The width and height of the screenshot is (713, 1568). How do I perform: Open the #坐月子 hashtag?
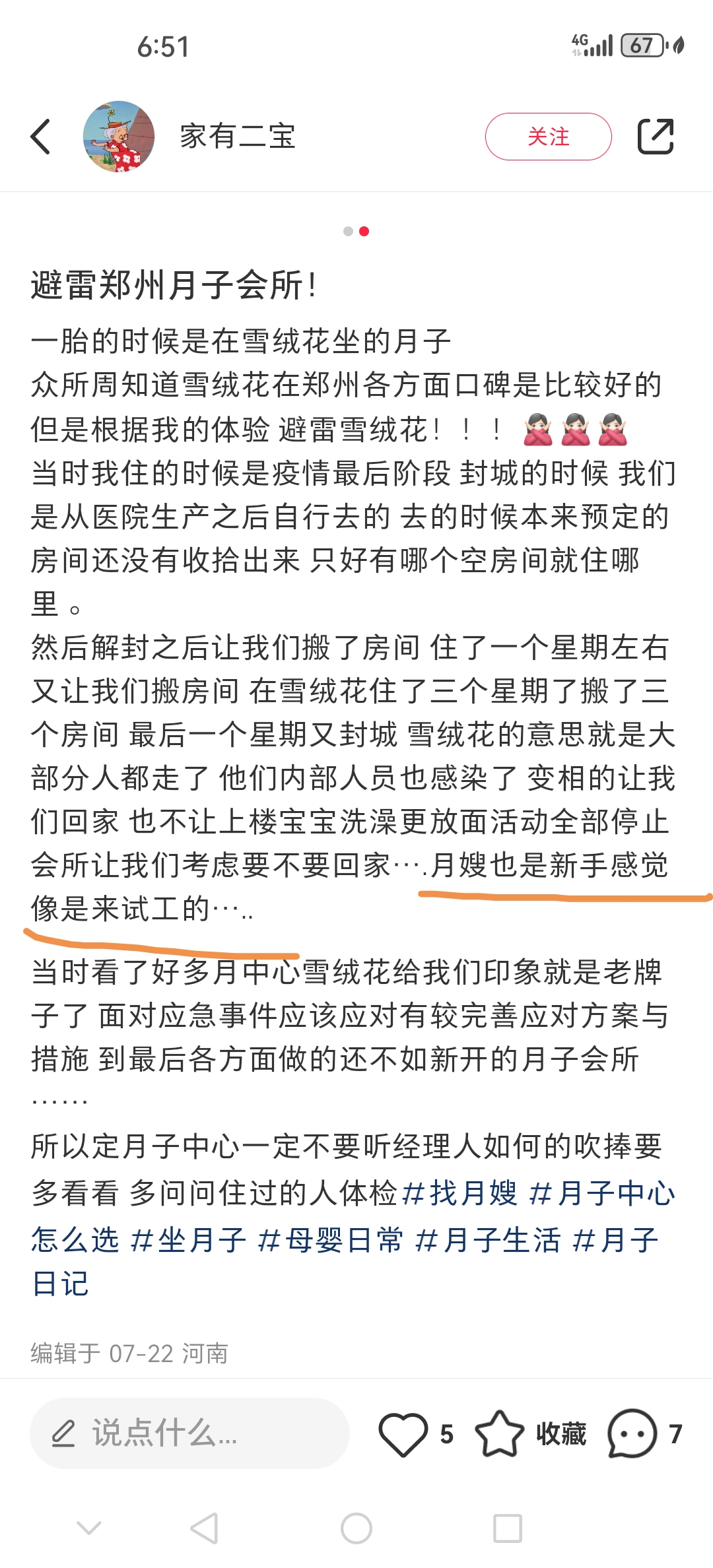click(x=189, y=1240)
